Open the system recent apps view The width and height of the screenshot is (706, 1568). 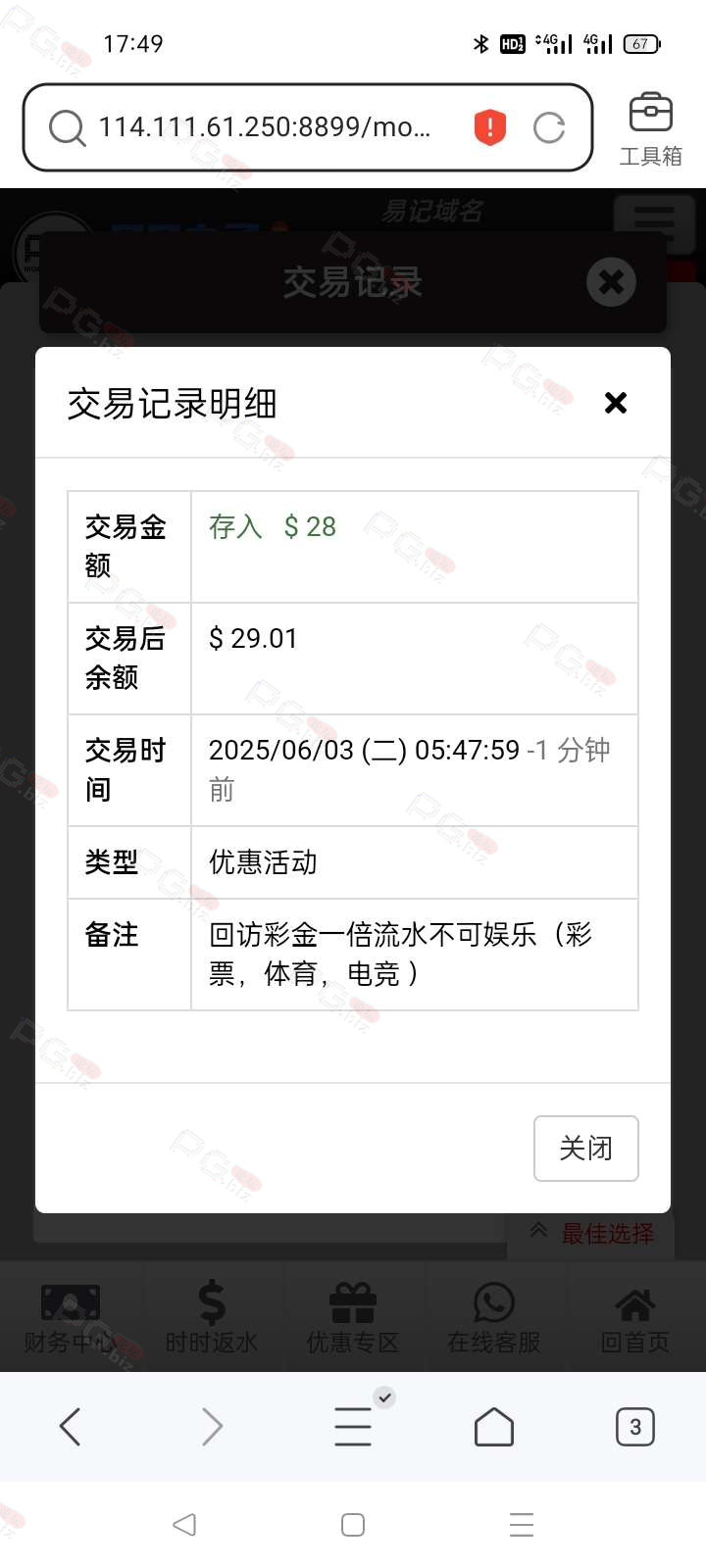click(x=522, y=1525)
